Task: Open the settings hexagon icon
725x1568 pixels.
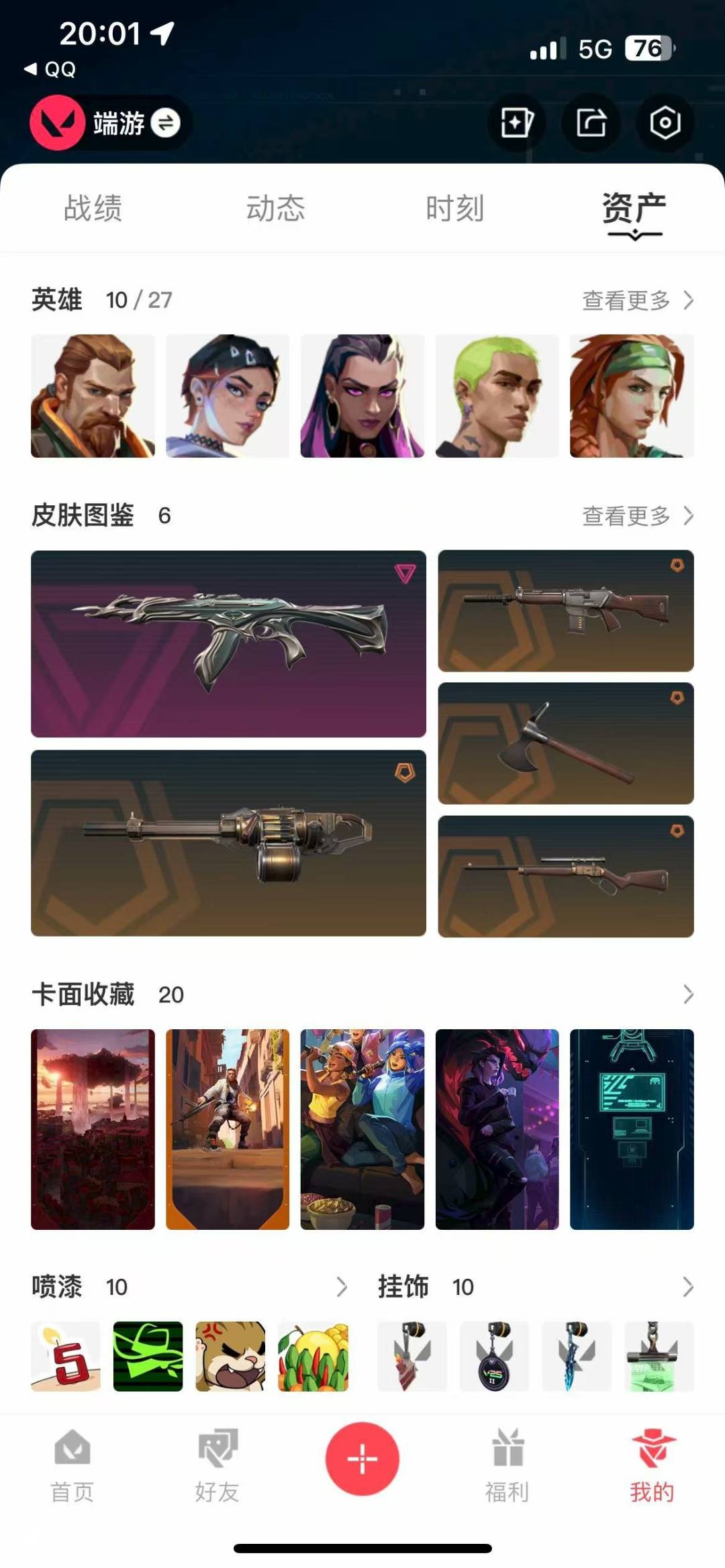Action: [x=665, y=123]
